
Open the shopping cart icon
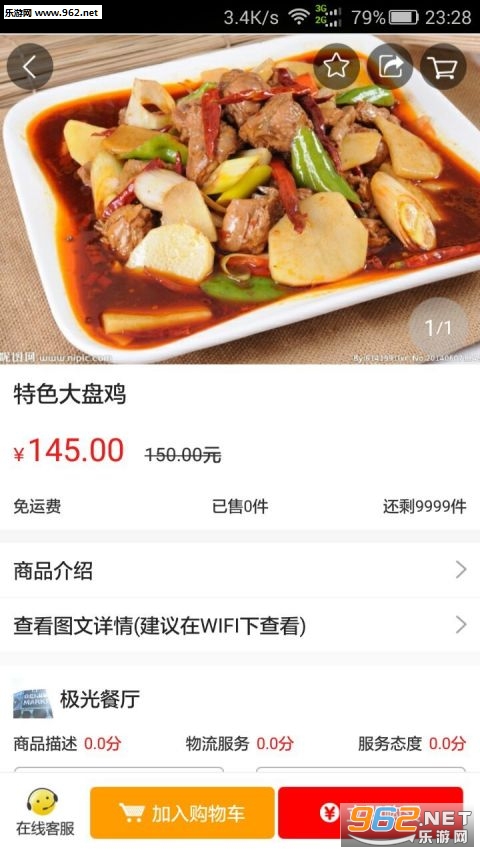pos(444,66)
